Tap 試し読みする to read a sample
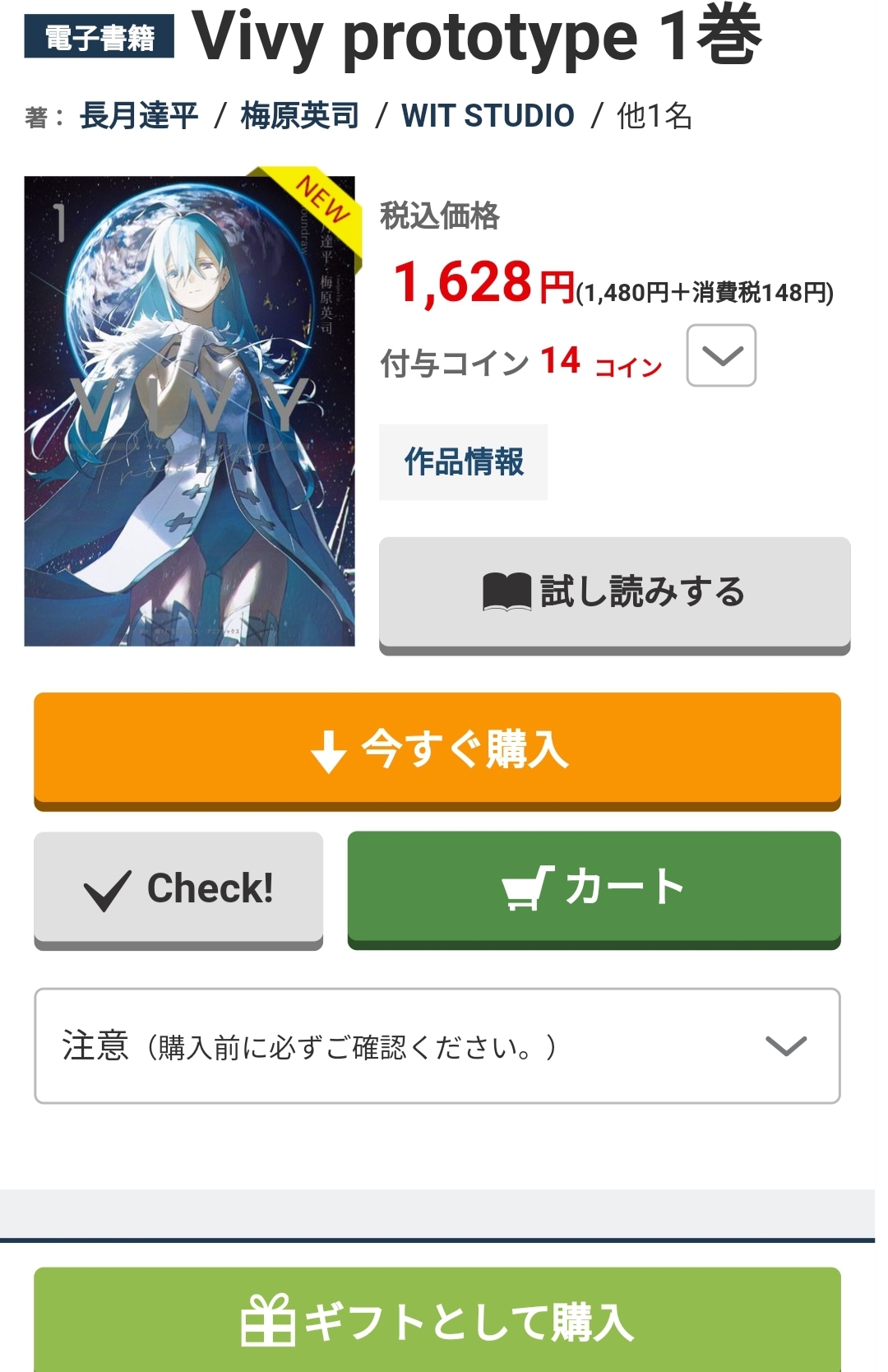The width and height of the screenshot is (888, 1372). tap(614, 592)
